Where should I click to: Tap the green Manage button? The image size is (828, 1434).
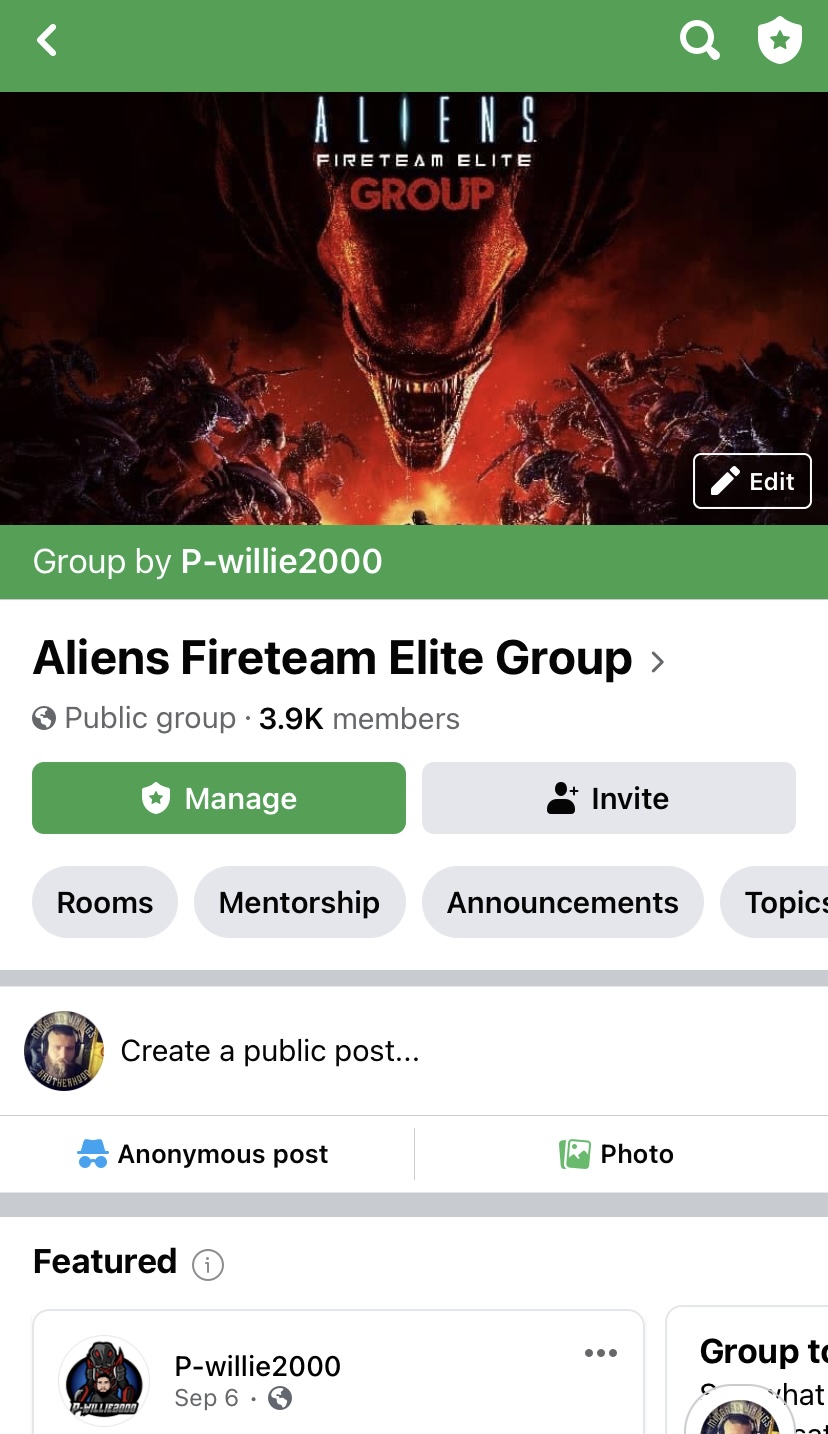[x=219, y=798]
